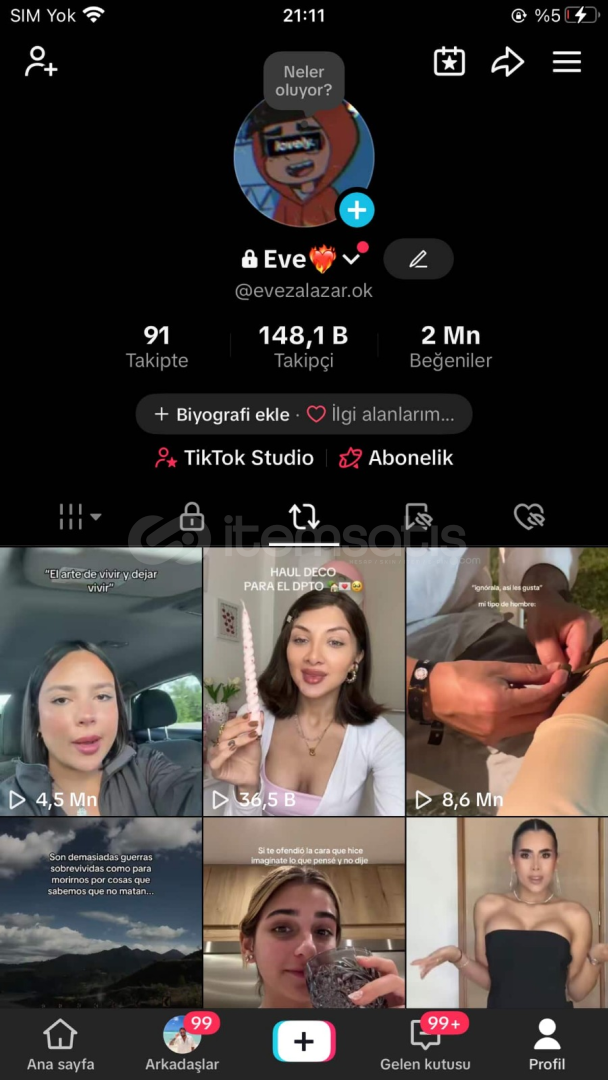Open the add friends icon
This screenshot has height=1080, width=608.
41,62
